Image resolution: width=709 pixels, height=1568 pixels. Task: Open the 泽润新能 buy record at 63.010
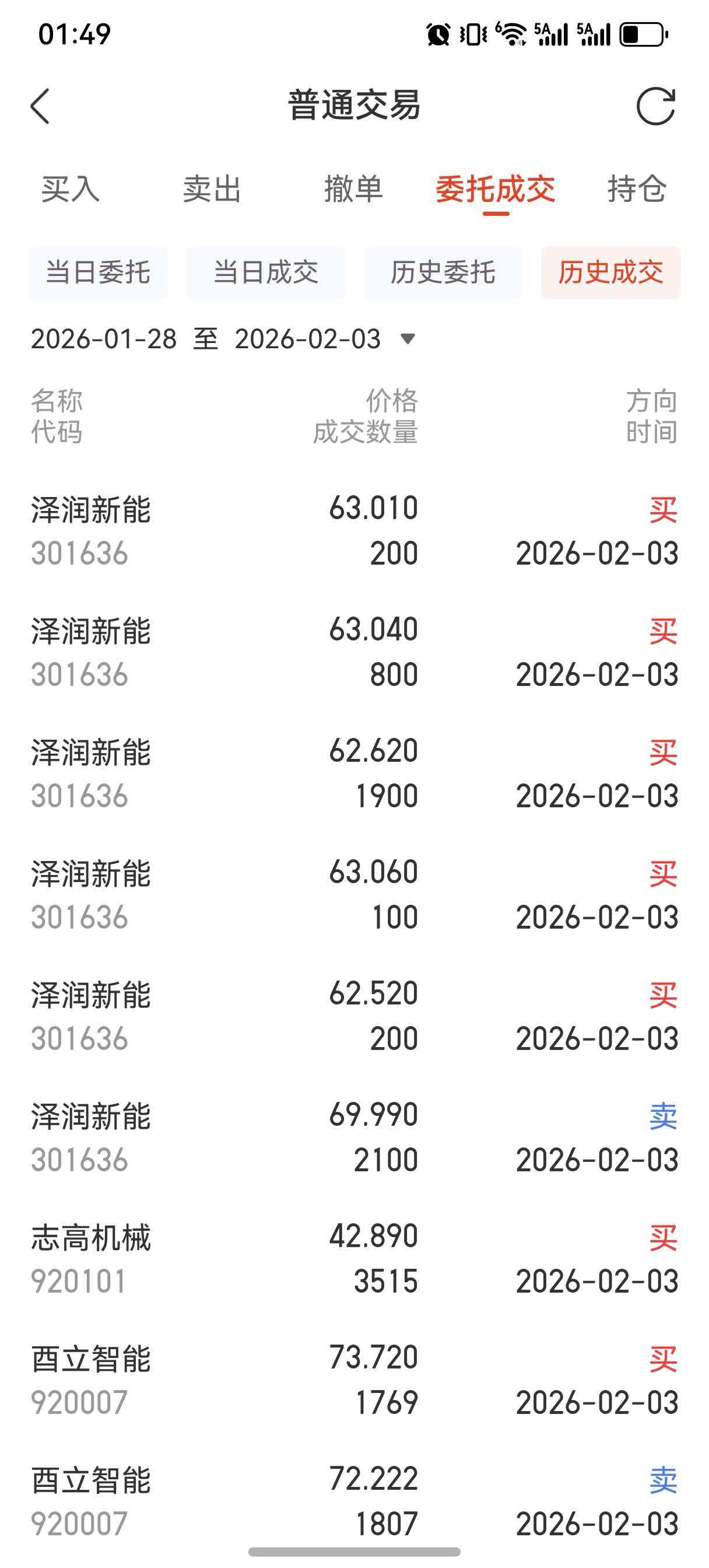tap(354, 530)
